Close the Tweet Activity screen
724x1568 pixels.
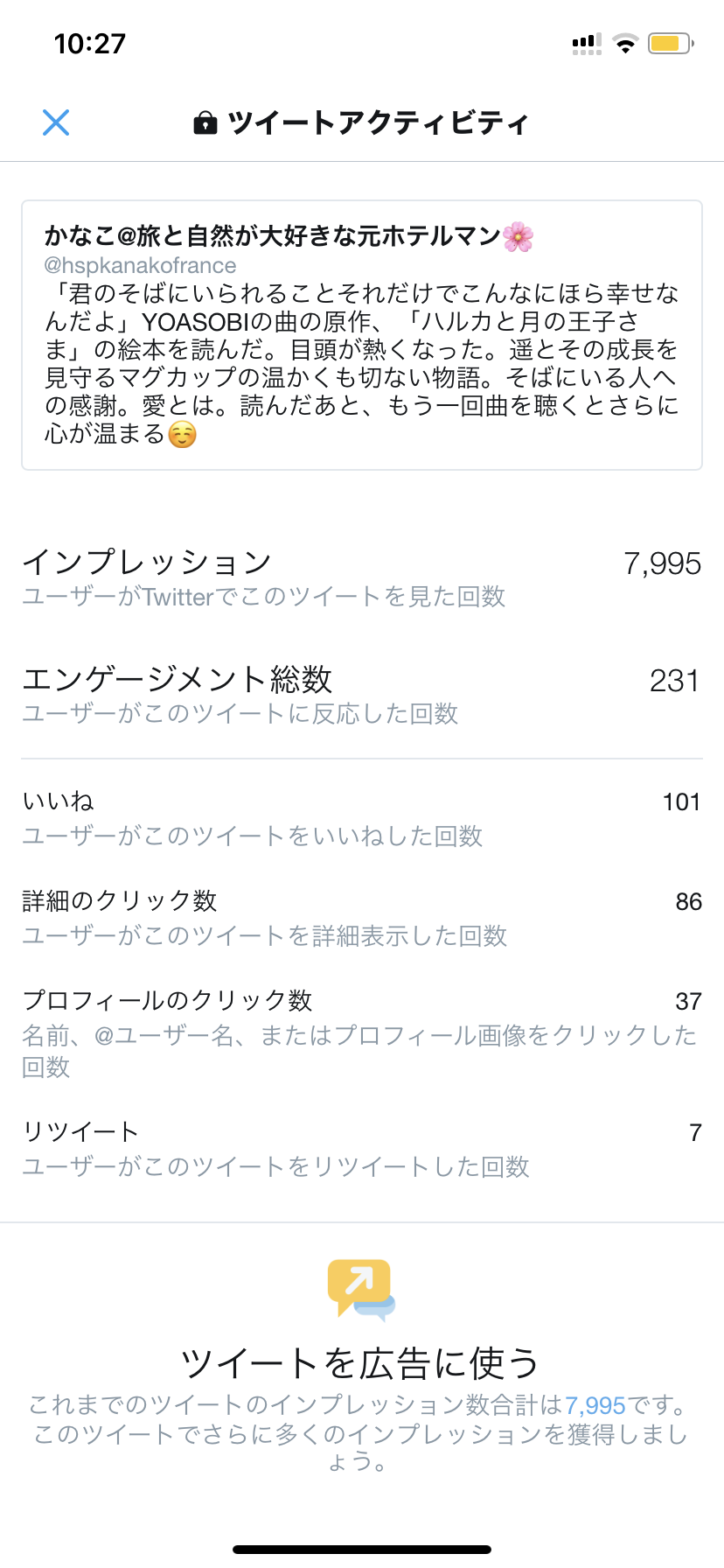pyautogui.click(x=56, y=122)
